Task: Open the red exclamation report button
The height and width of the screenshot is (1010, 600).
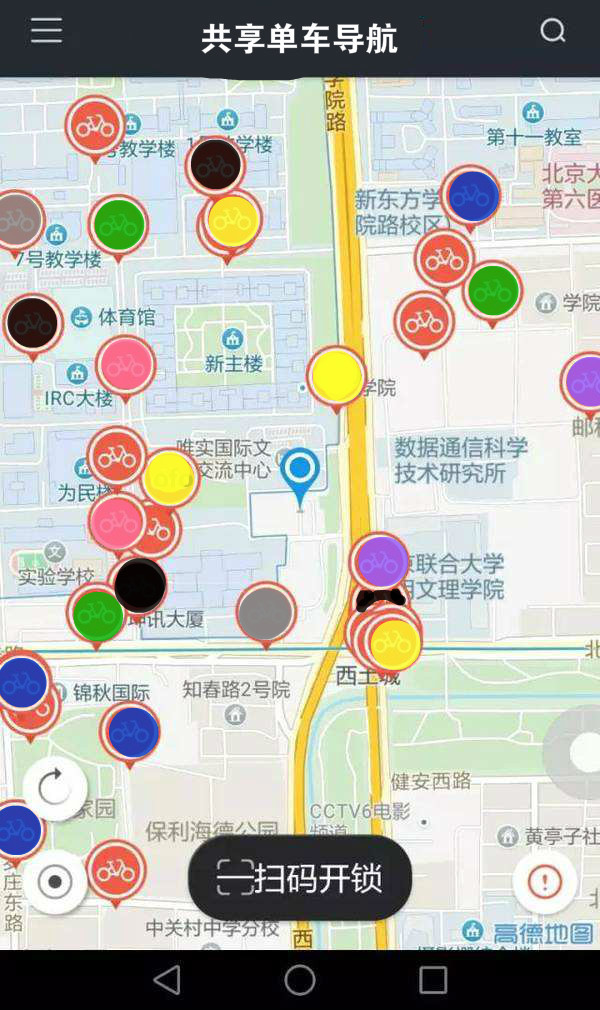Action: pos(545,882)
